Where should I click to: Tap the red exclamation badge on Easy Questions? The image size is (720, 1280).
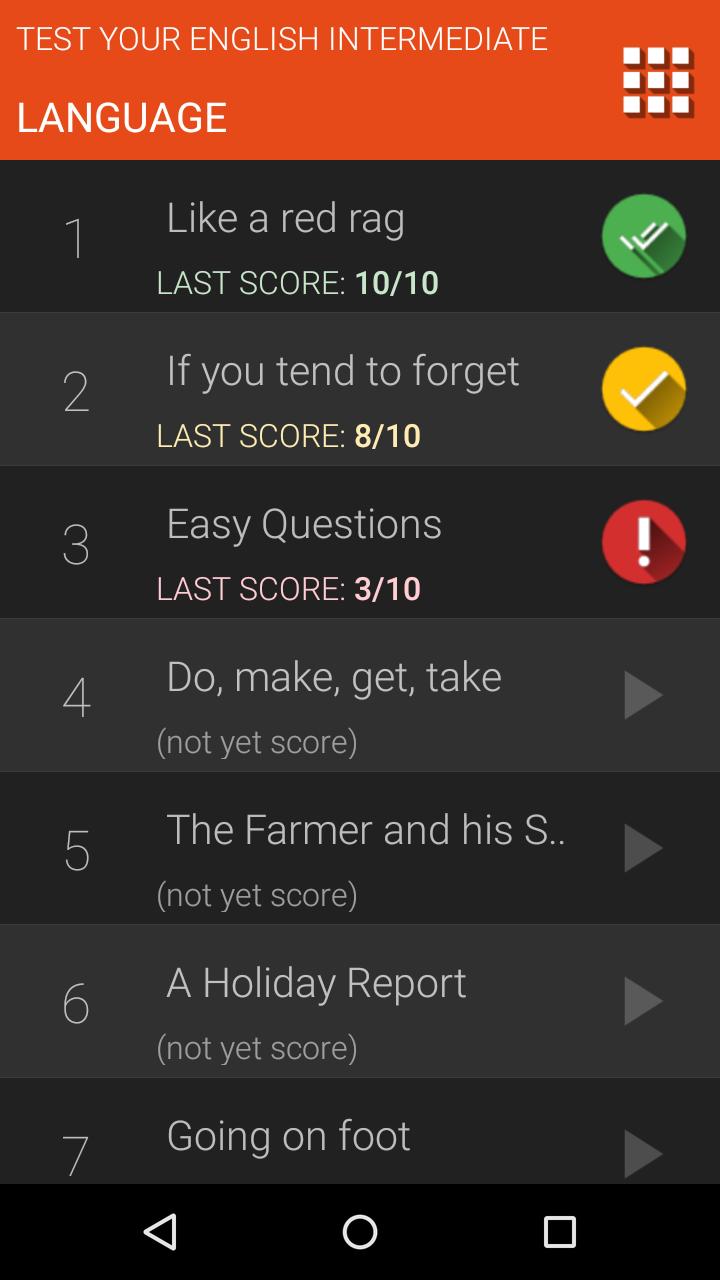(643, 542)
